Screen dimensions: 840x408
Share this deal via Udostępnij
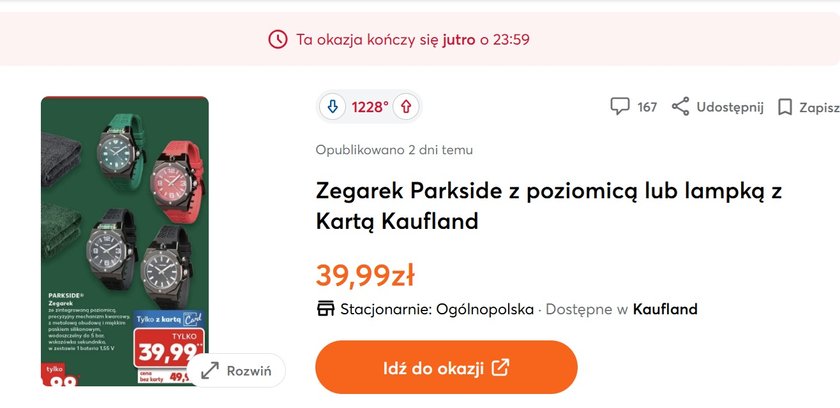(717, 107)
